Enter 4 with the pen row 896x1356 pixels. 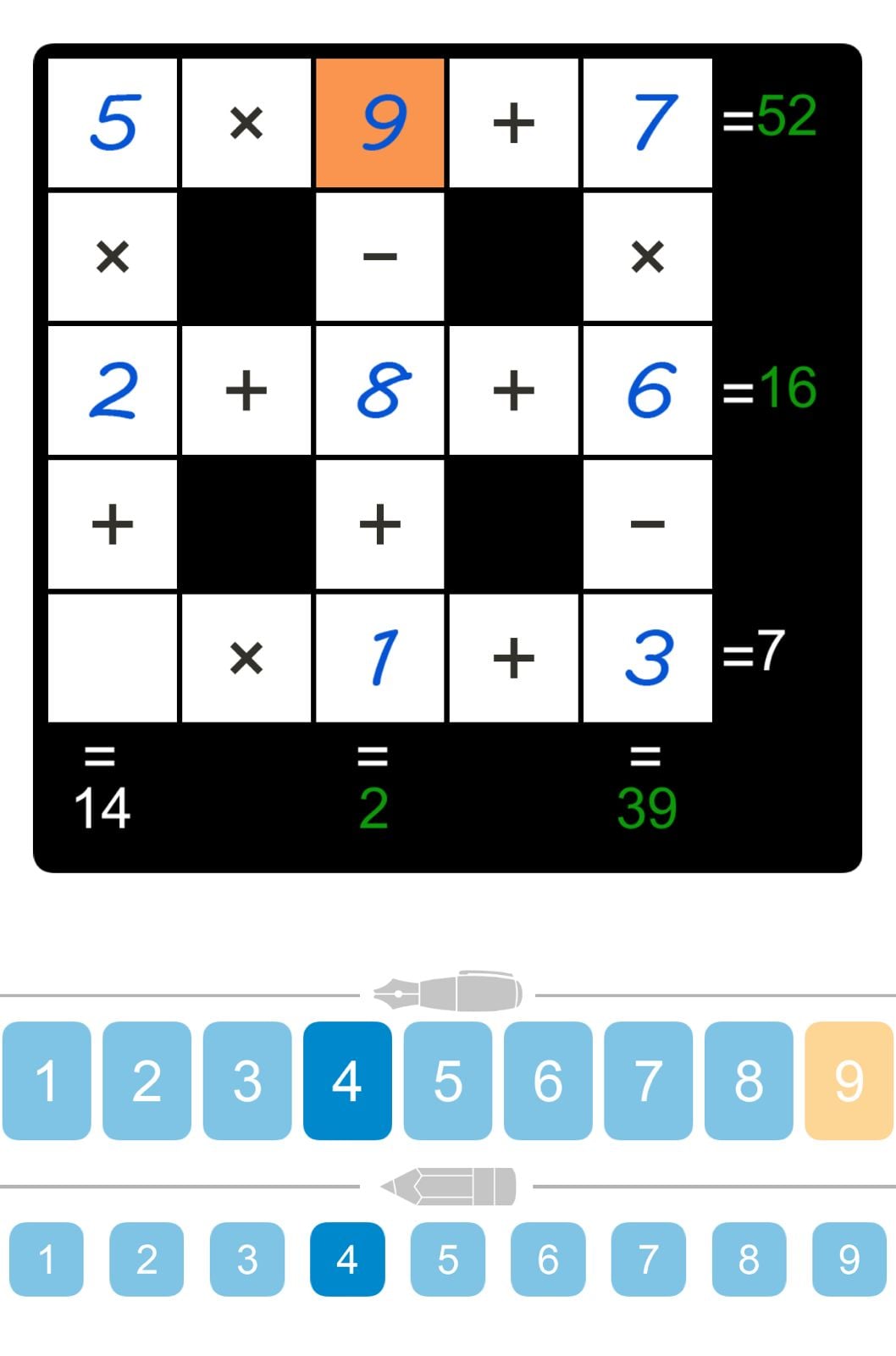(347, 1081)
